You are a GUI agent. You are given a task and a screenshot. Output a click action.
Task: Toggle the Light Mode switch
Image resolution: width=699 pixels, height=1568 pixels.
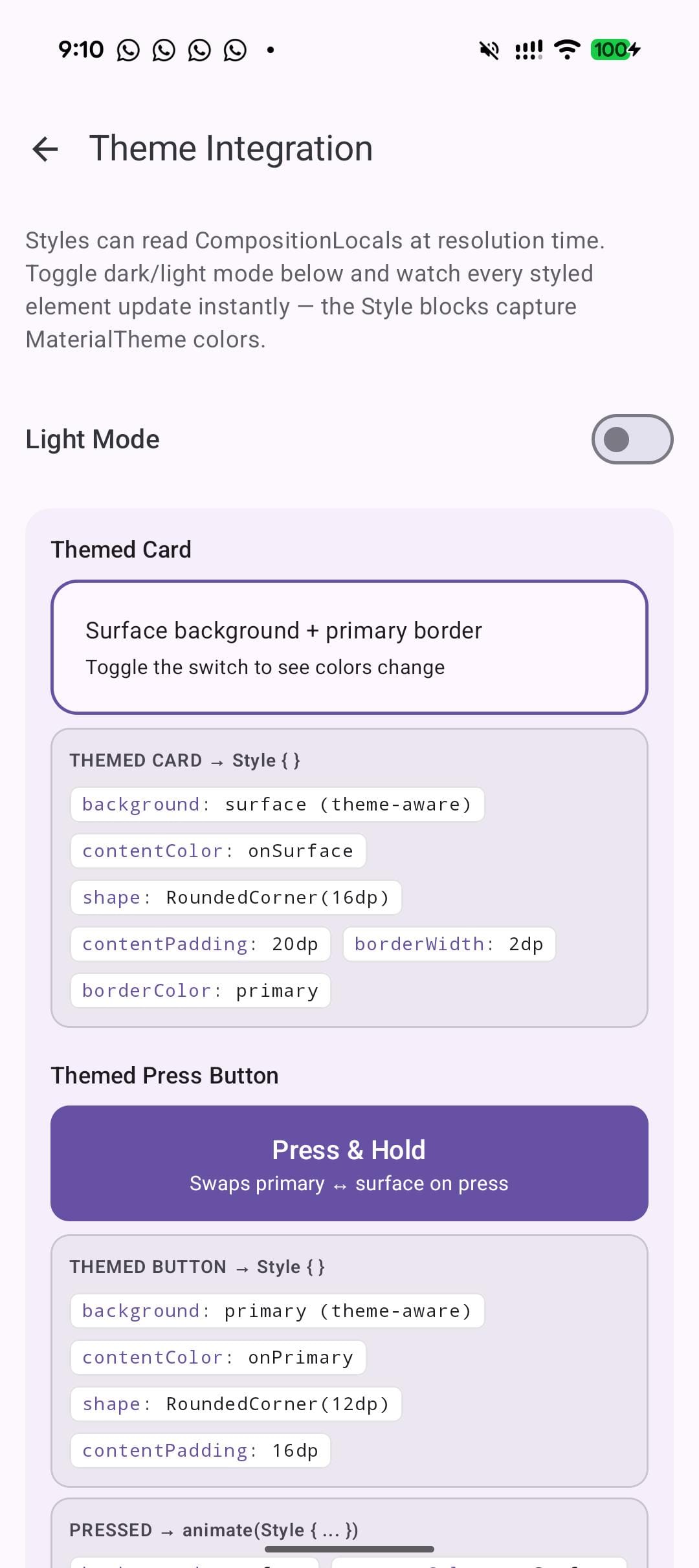click(x=632, y=439)
